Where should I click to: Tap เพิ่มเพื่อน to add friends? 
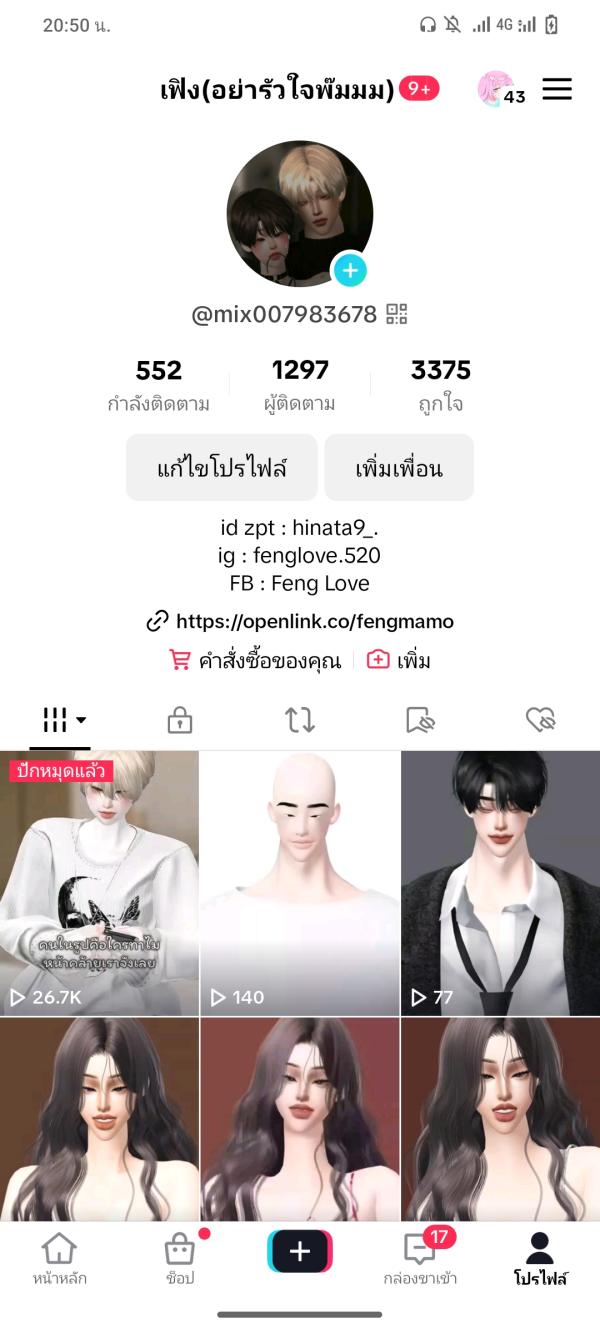pos(399,467)
